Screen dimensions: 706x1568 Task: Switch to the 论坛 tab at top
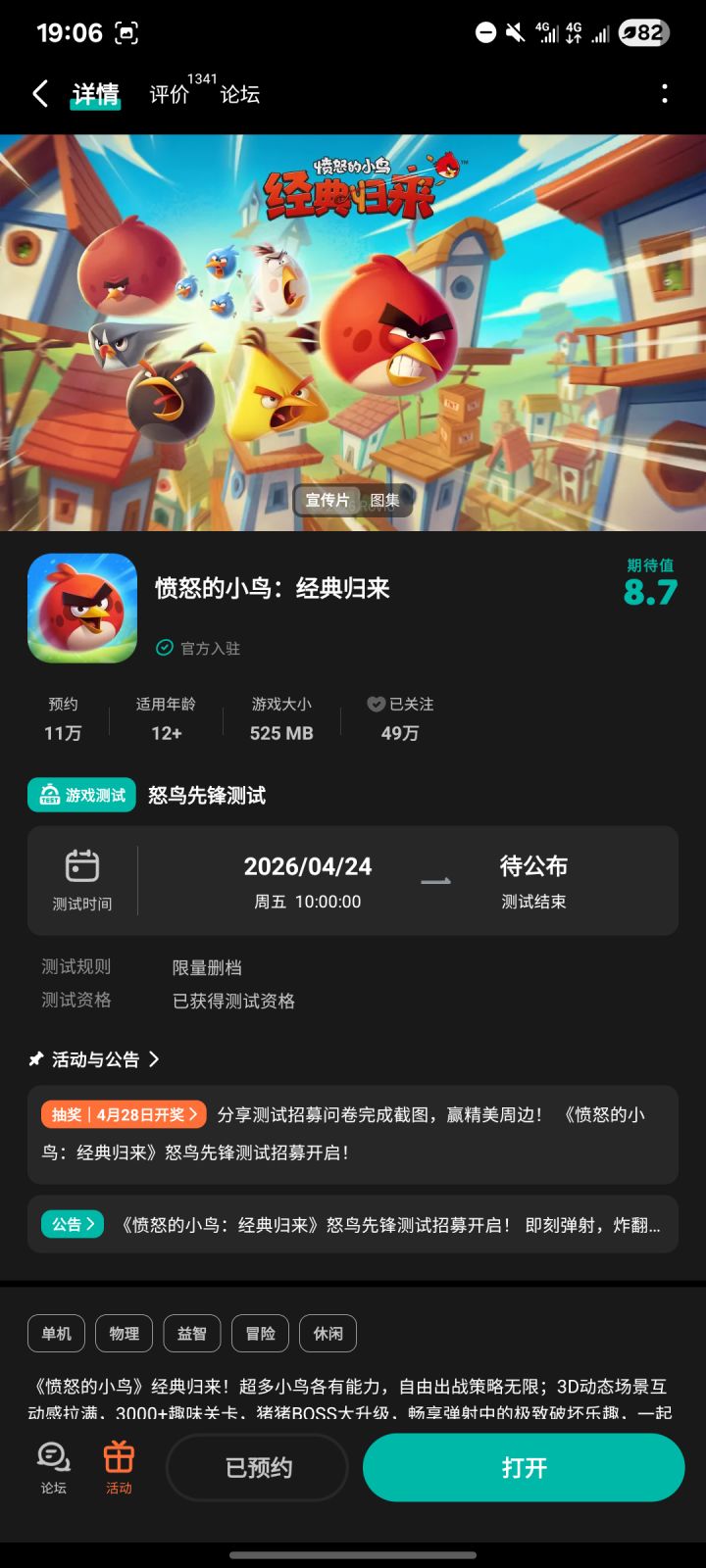point(241,96)
